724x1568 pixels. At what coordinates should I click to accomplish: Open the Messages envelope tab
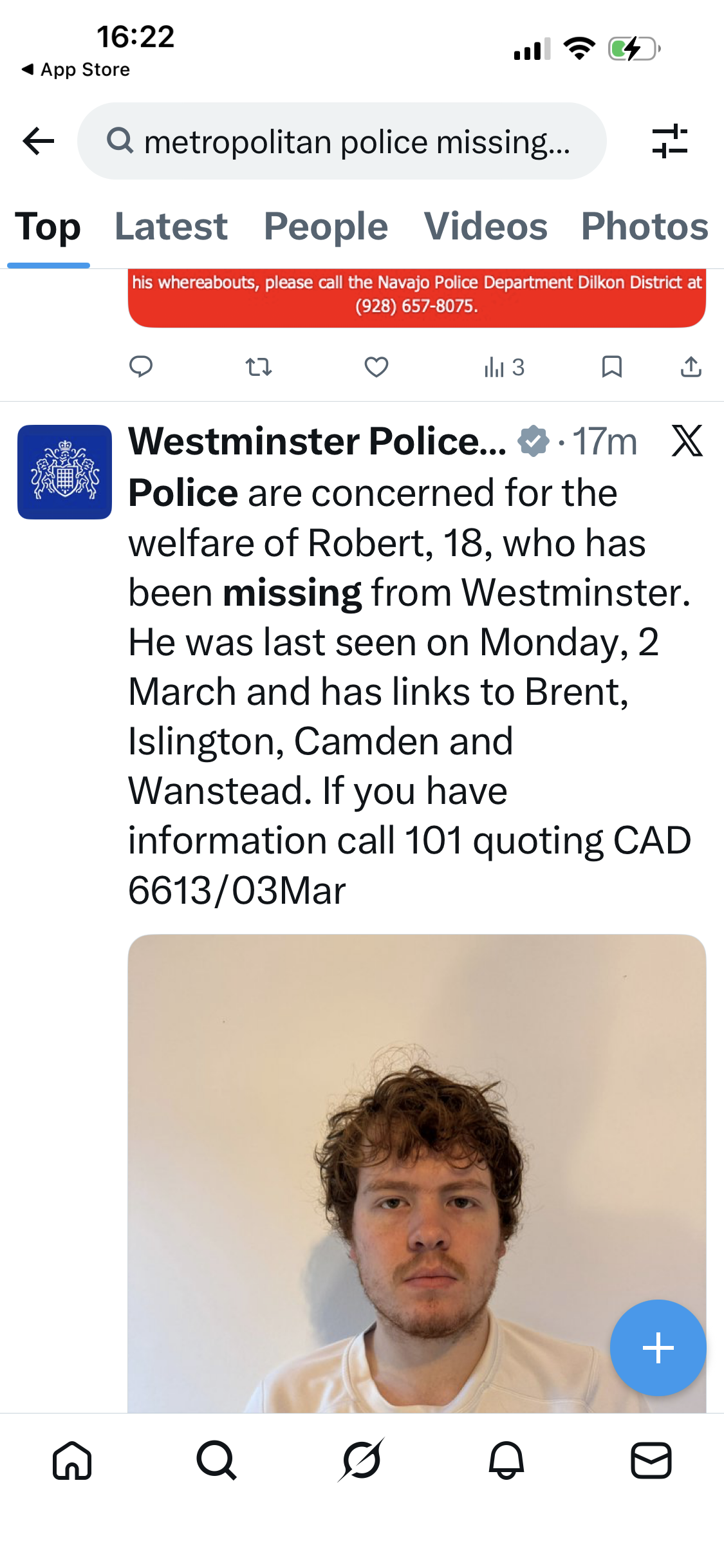point(651,1460)
